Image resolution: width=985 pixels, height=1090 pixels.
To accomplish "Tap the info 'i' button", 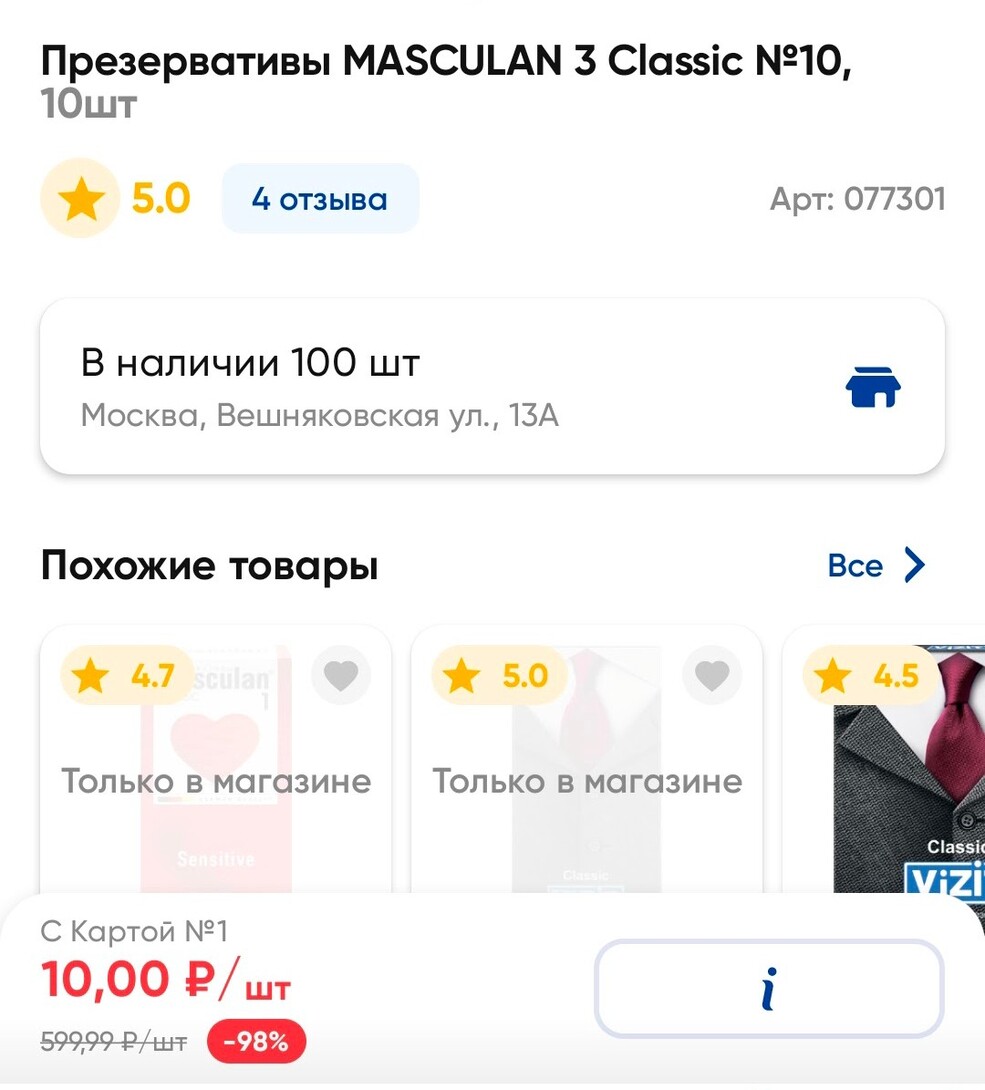I will click(768, 988).
